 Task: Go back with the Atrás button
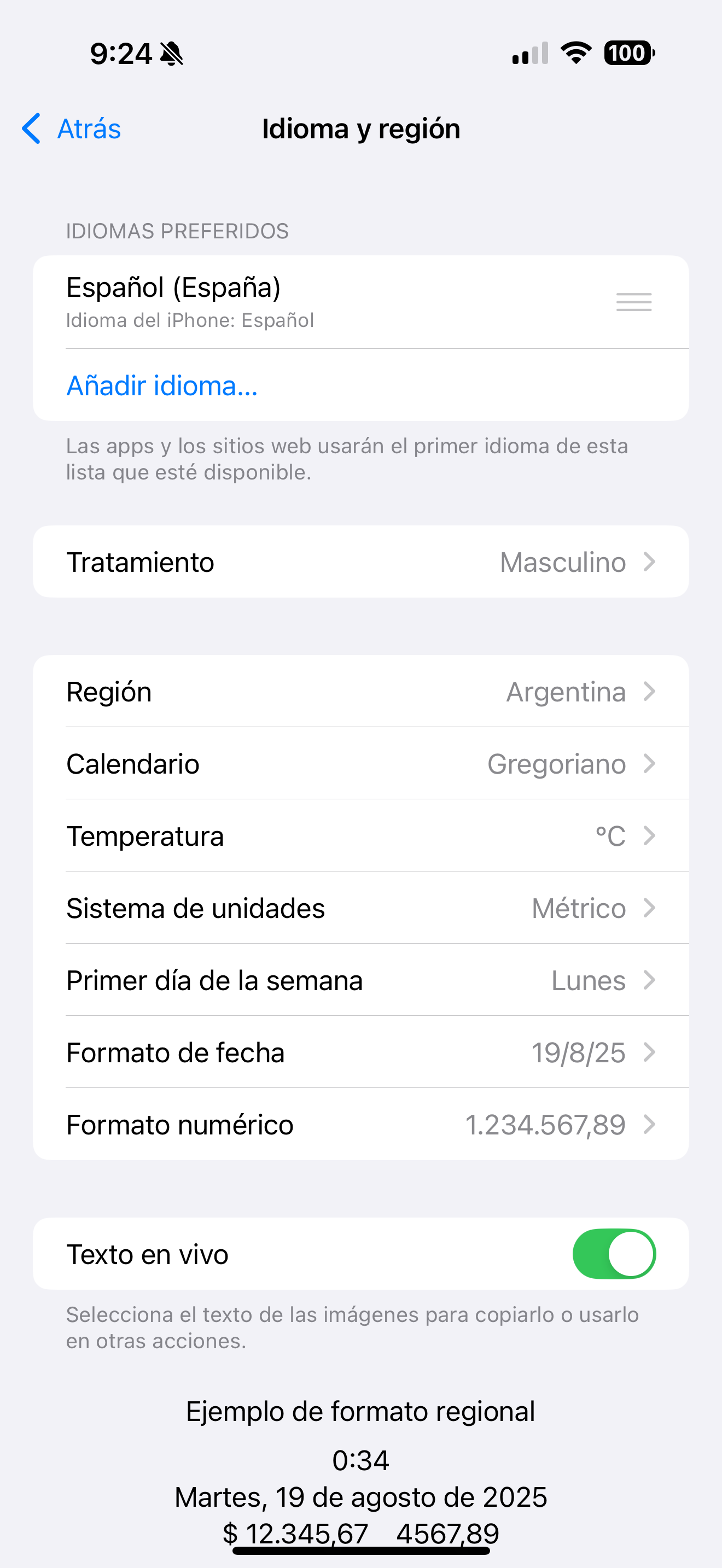click(72, 129)
